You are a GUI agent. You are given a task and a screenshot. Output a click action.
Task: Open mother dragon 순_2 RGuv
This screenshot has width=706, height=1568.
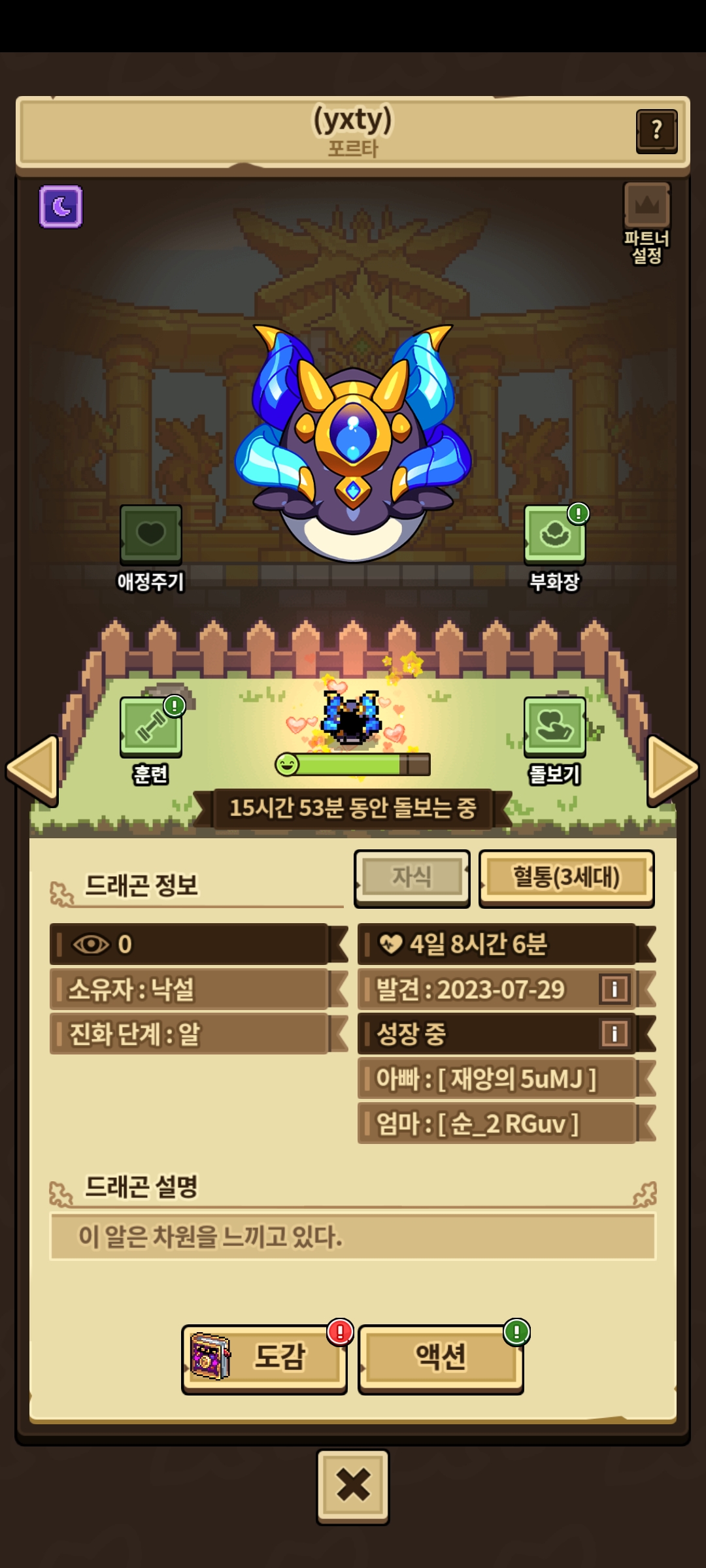click(x=497, y=1124)
